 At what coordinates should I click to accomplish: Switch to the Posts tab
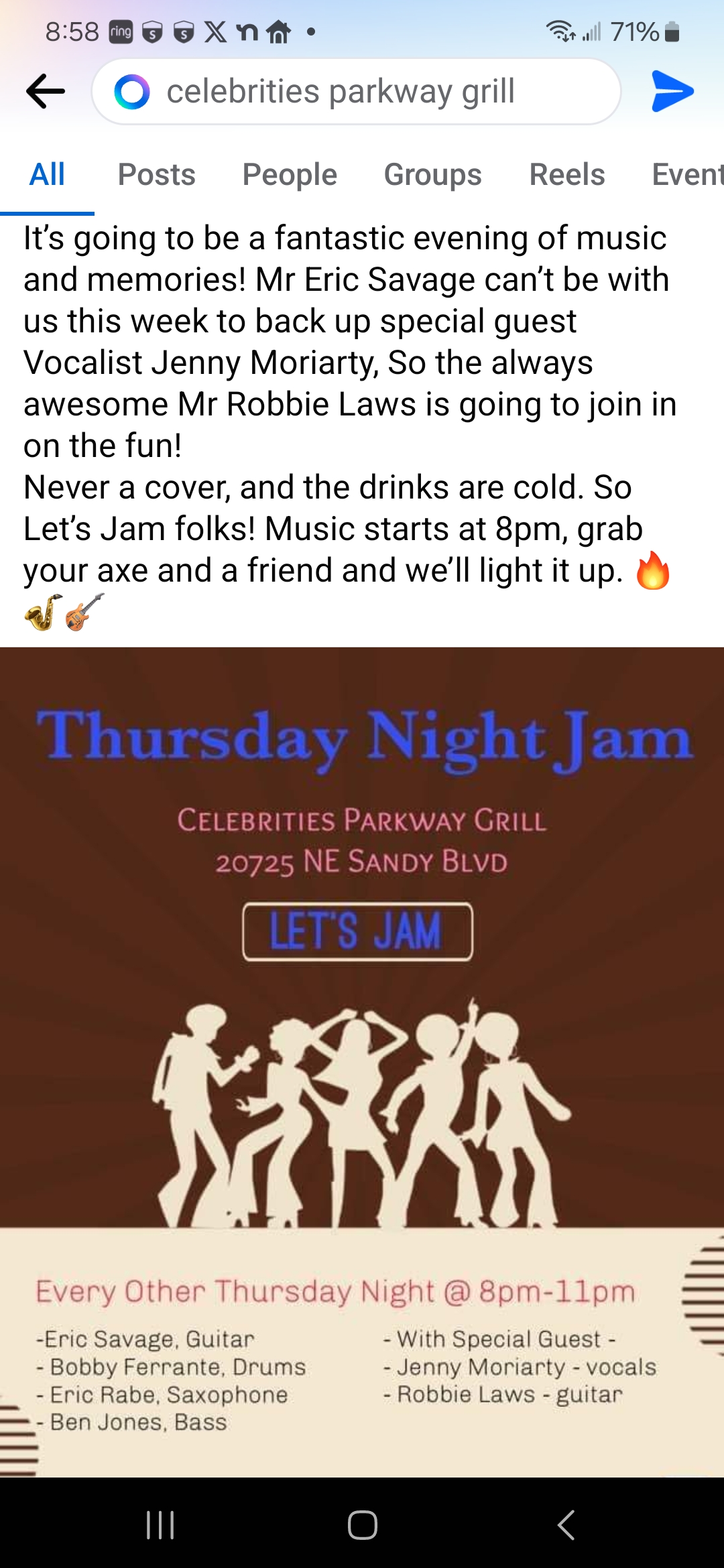[156, 175]
